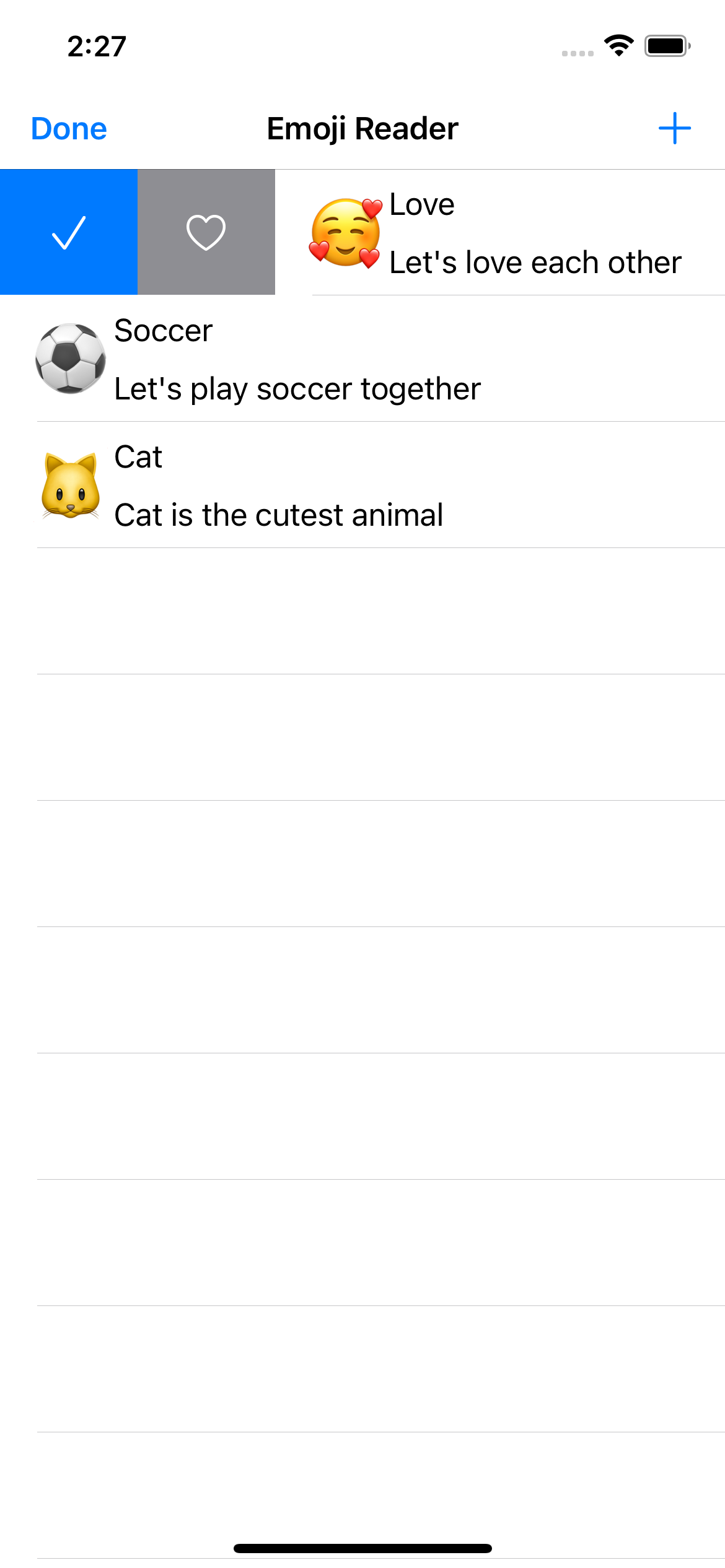The width and height of the screenshot is (725, 1568).
Task: Tap the Wi-Fi indicator in the status bar
Action: [617, 43]
